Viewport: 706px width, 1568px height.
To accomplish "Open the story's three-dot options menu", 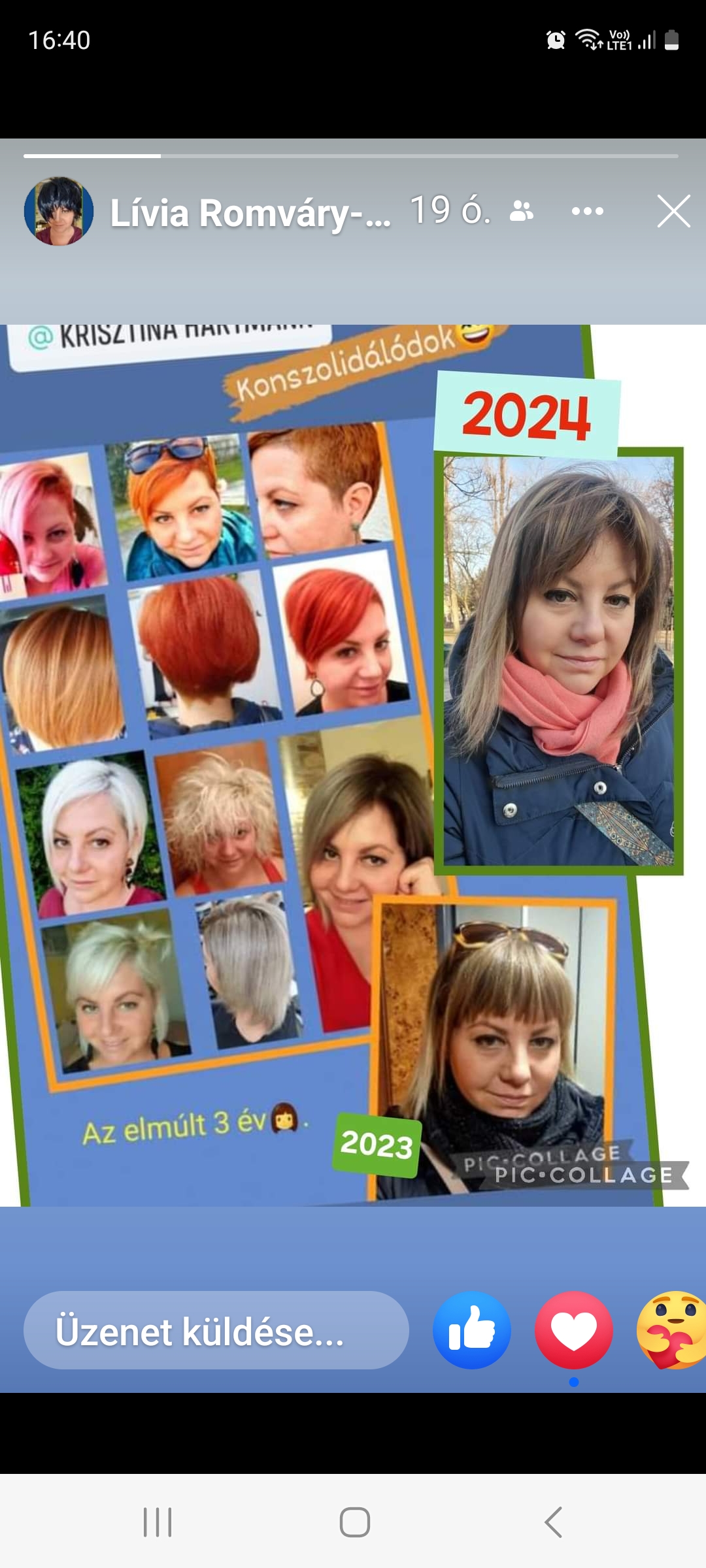I will coord(587,212).
